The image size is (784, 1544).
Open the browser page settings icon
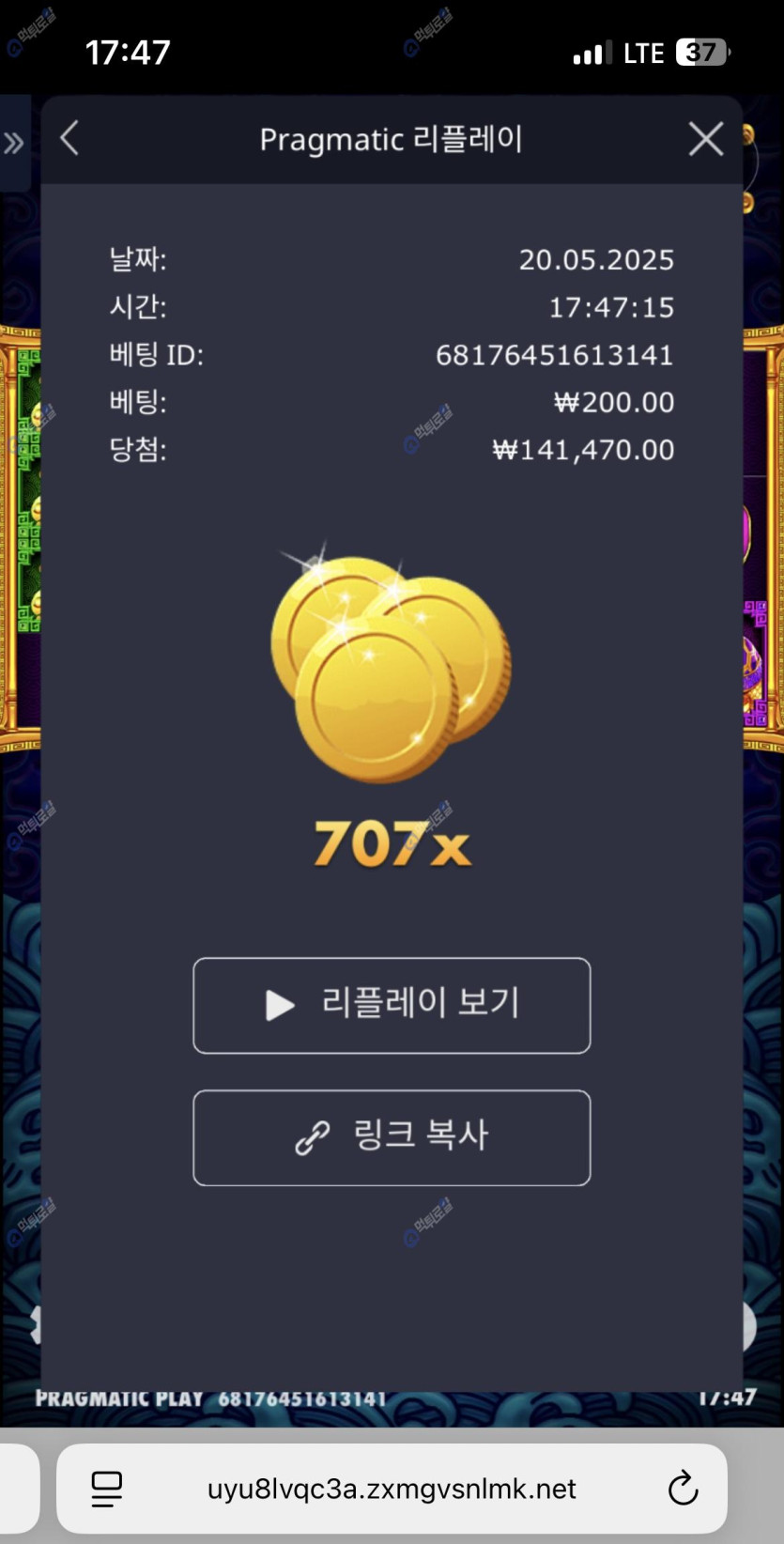point(107,1489)
